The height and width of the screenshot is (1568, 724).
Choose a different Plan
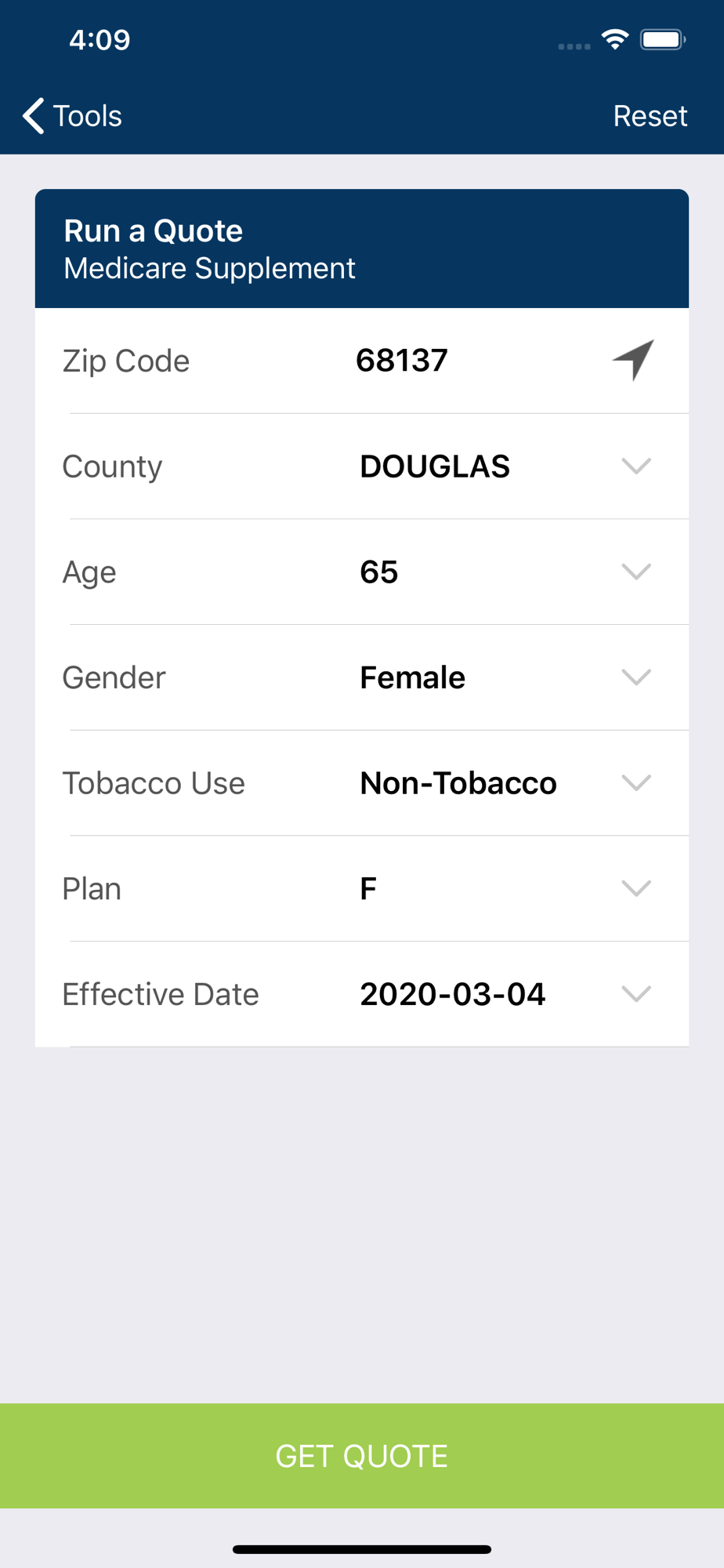[635, 888]
